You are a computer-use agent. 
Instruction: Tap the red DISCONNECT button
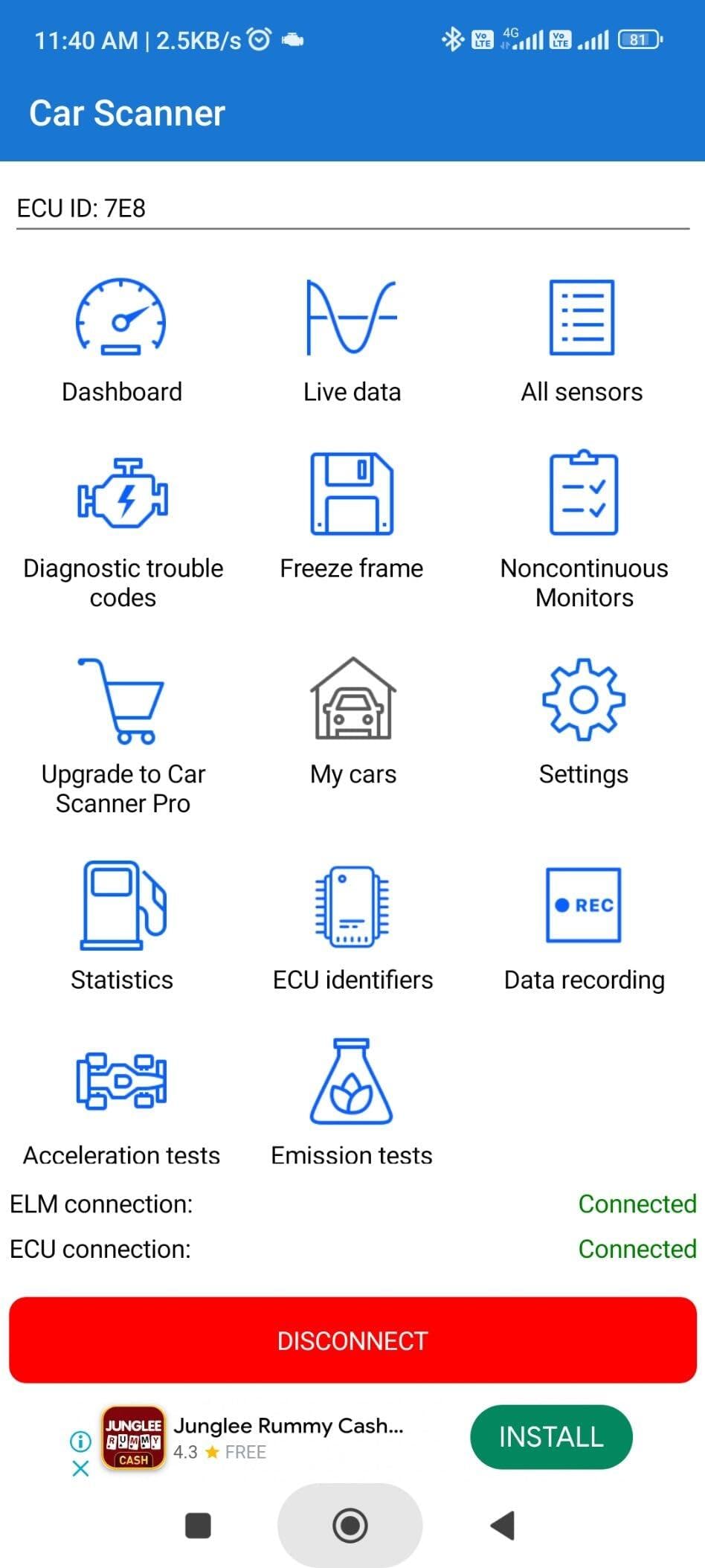tap(352, 1340)
